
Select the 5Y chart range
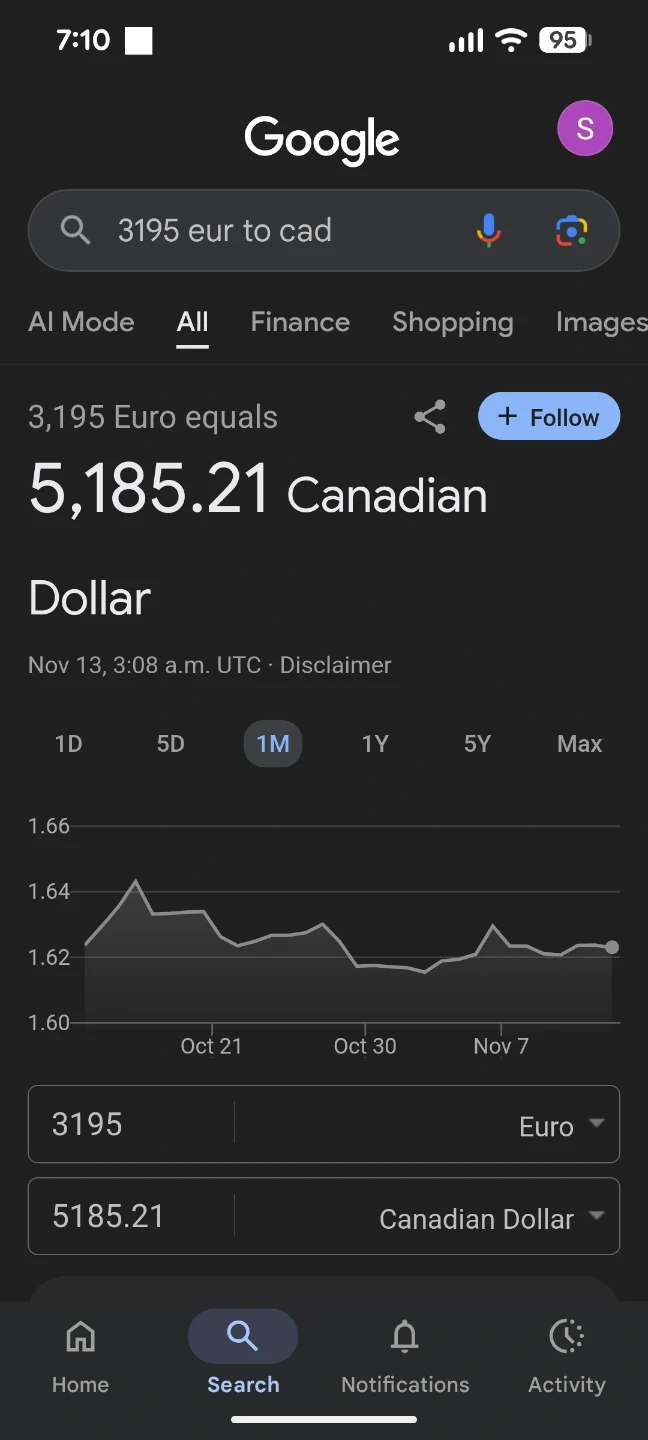coord(477,744)
